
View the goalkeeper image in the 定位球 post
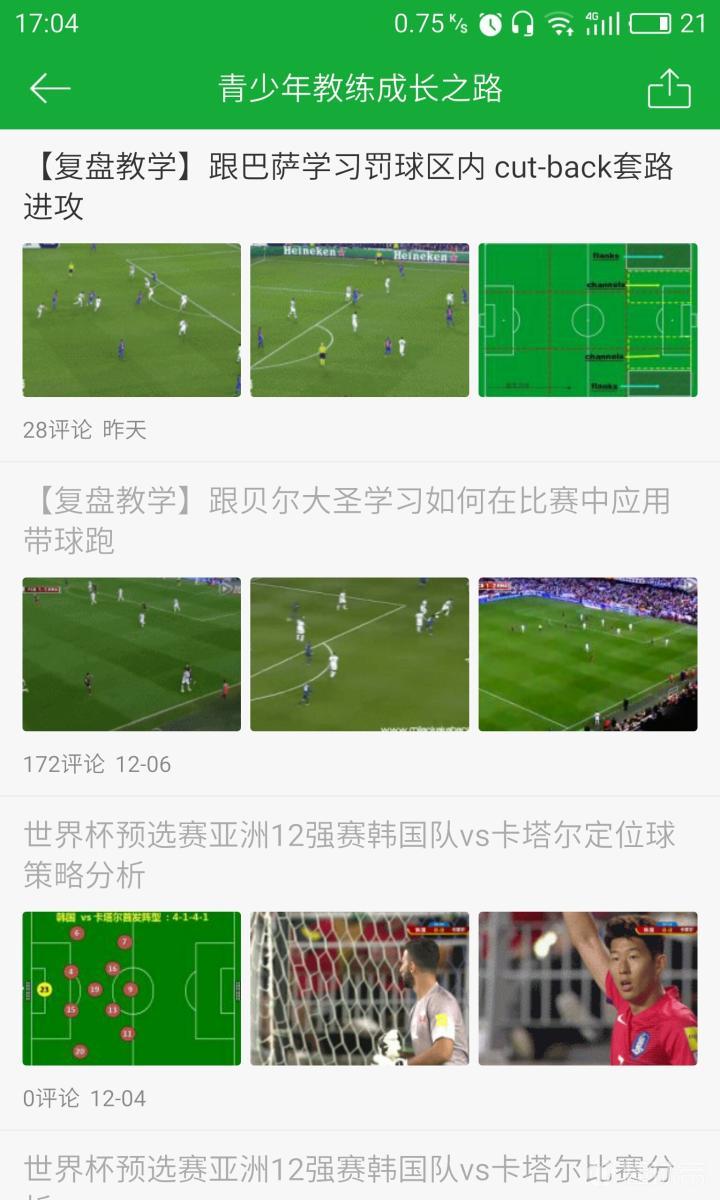359,988
